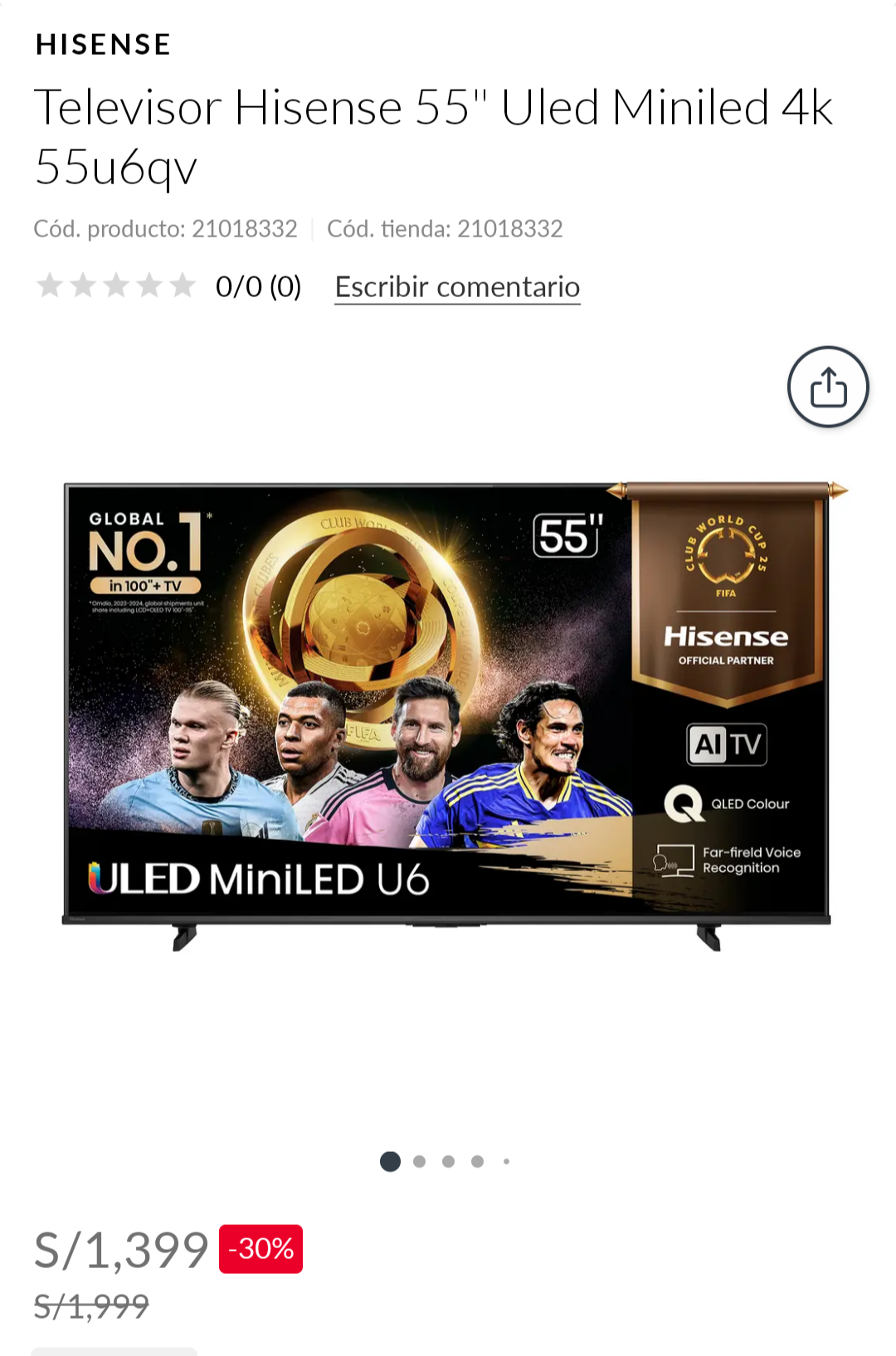Click the -30% discount badge
Screen dimensions: 896x1356
pyautogui.click(x=260, y=1247)
